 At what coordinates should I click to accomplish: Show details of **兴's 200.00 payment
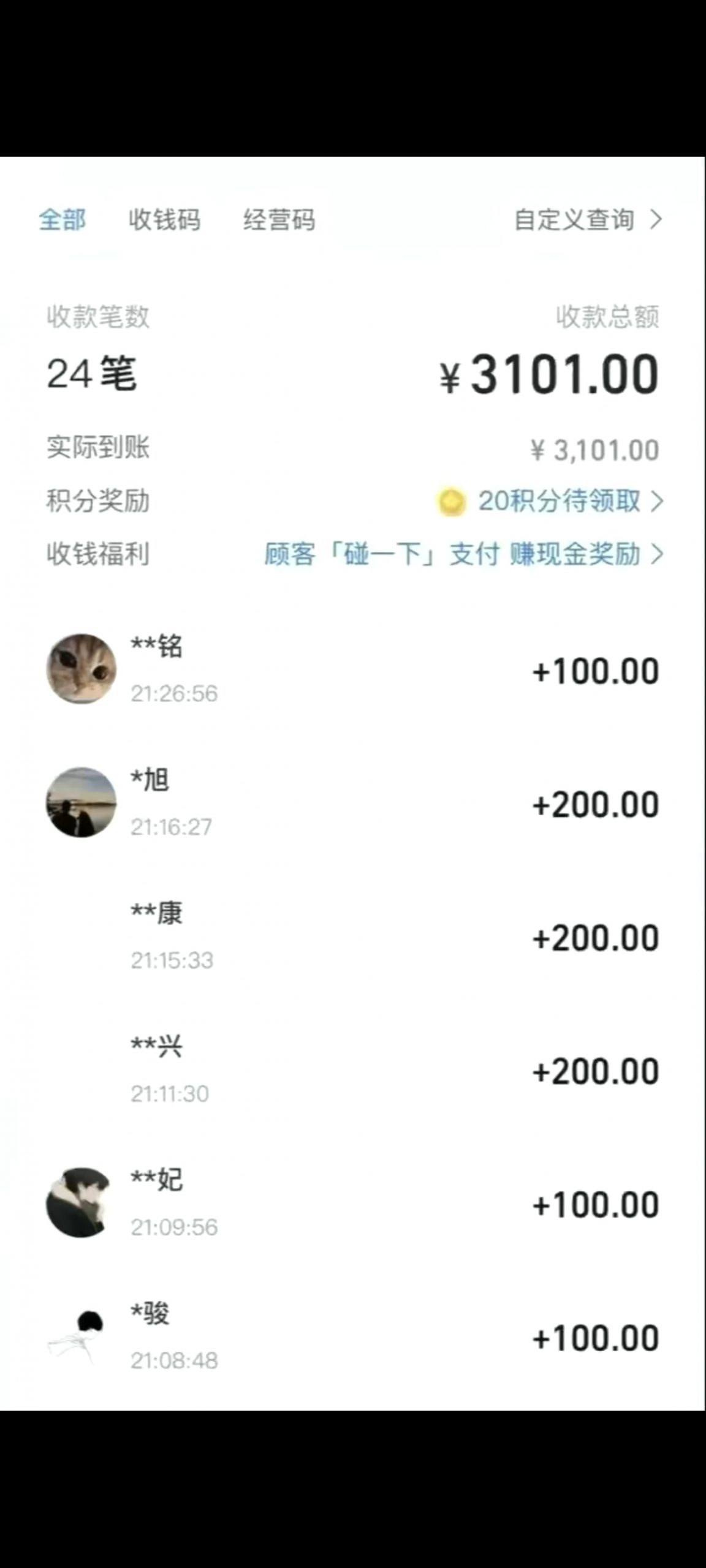(353, 1070)
